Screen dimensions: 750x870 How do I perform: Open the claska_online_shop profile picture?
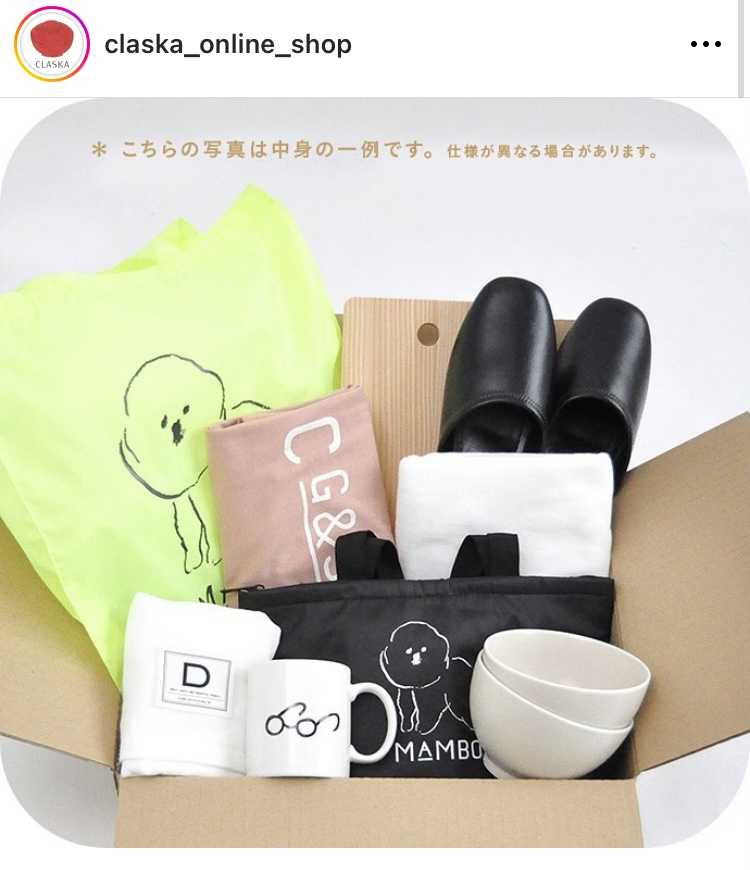coord(52,45)
